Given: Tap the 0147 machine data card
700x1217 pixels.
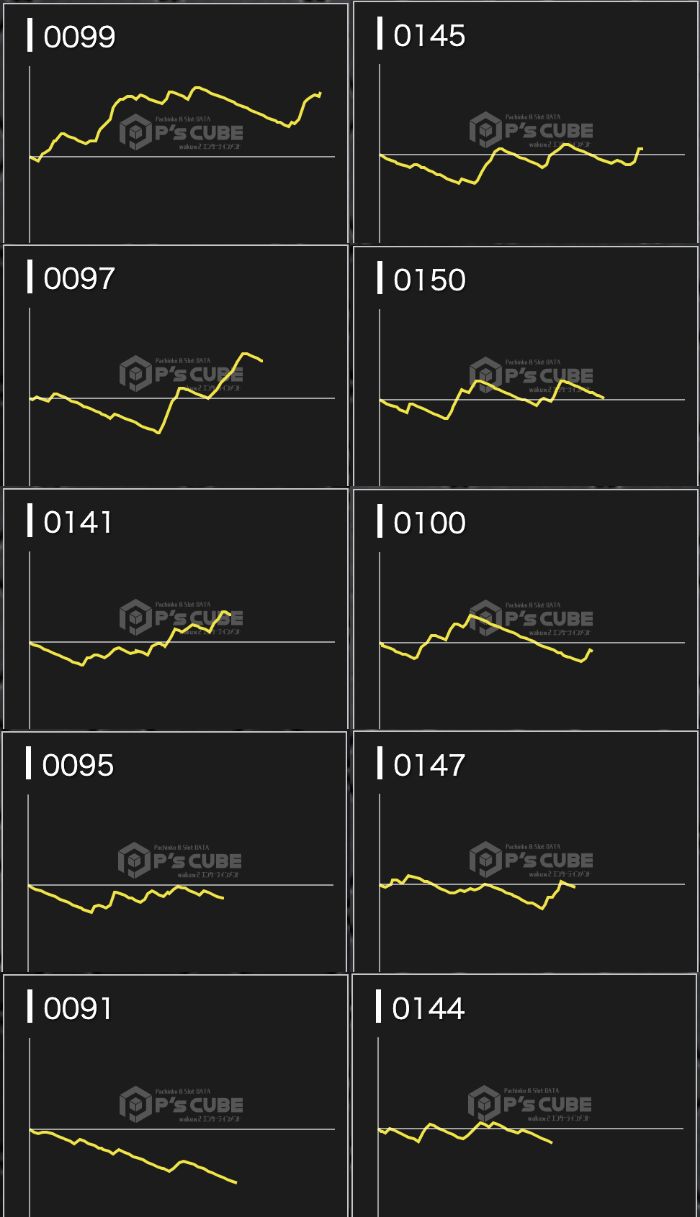Looking at the screenshot, I should [x=525, y=852].
